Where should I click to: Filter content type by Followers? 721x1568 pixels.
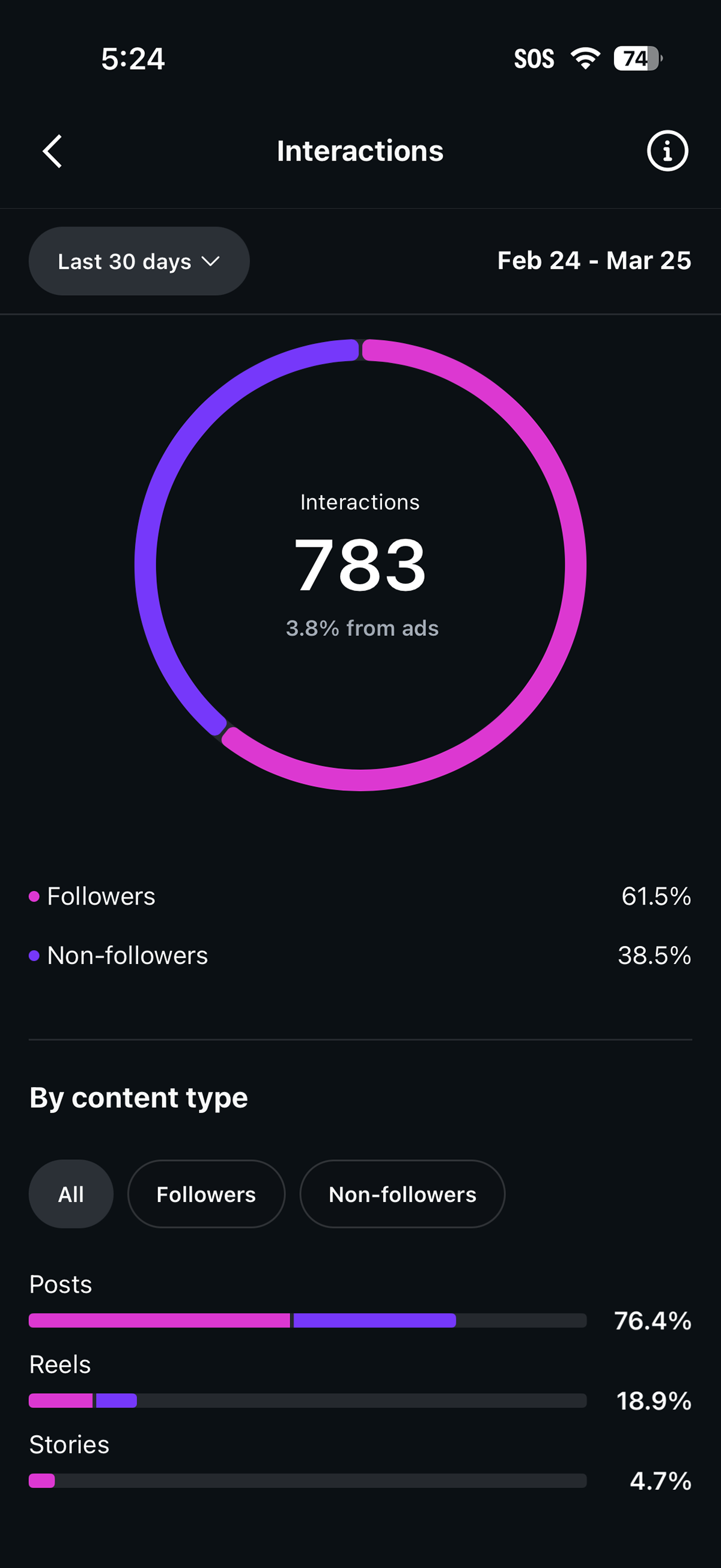click(205, 1194)
